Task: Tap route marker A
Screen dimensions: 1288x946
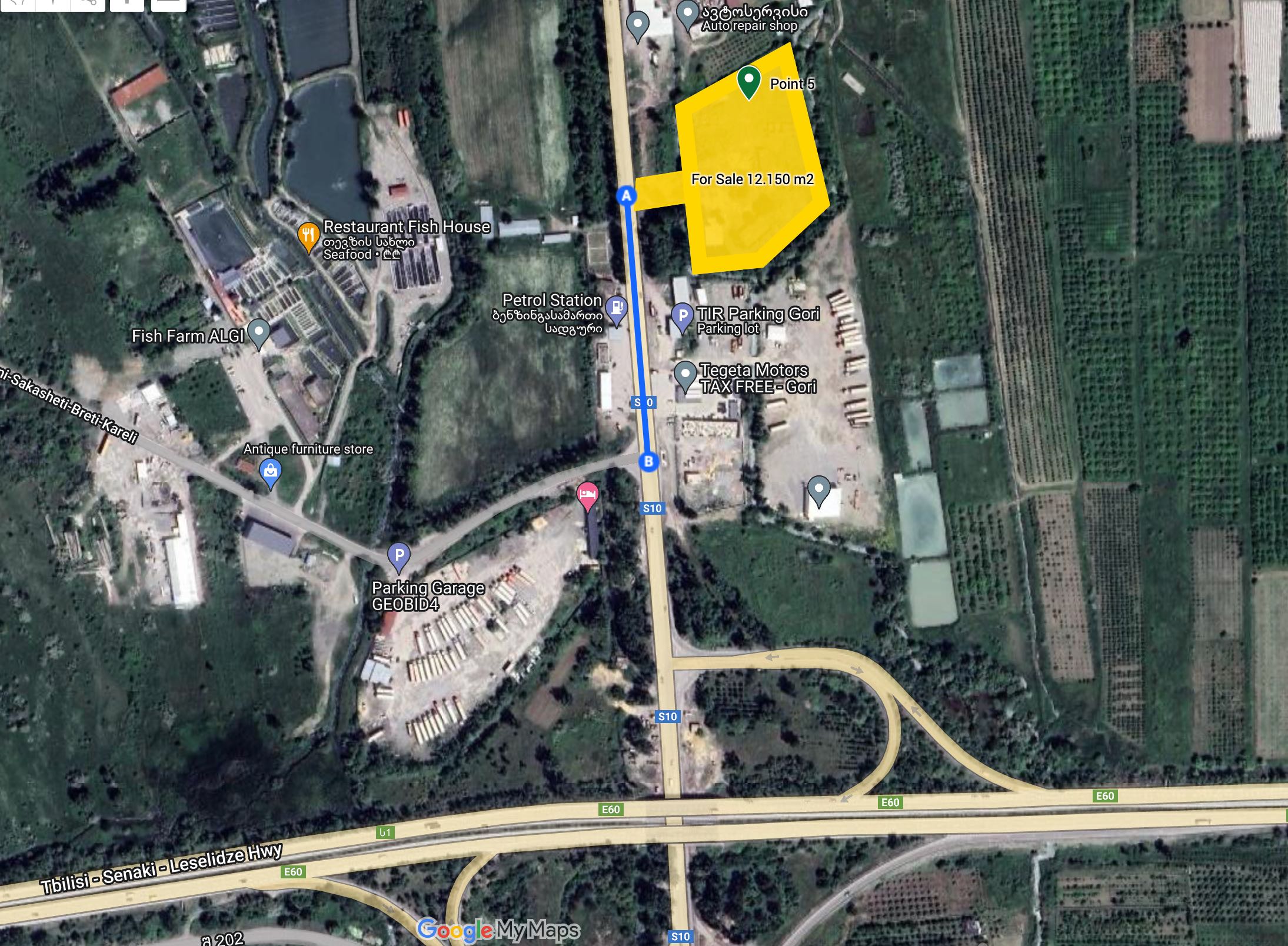Action: click(x=626, y=196)
